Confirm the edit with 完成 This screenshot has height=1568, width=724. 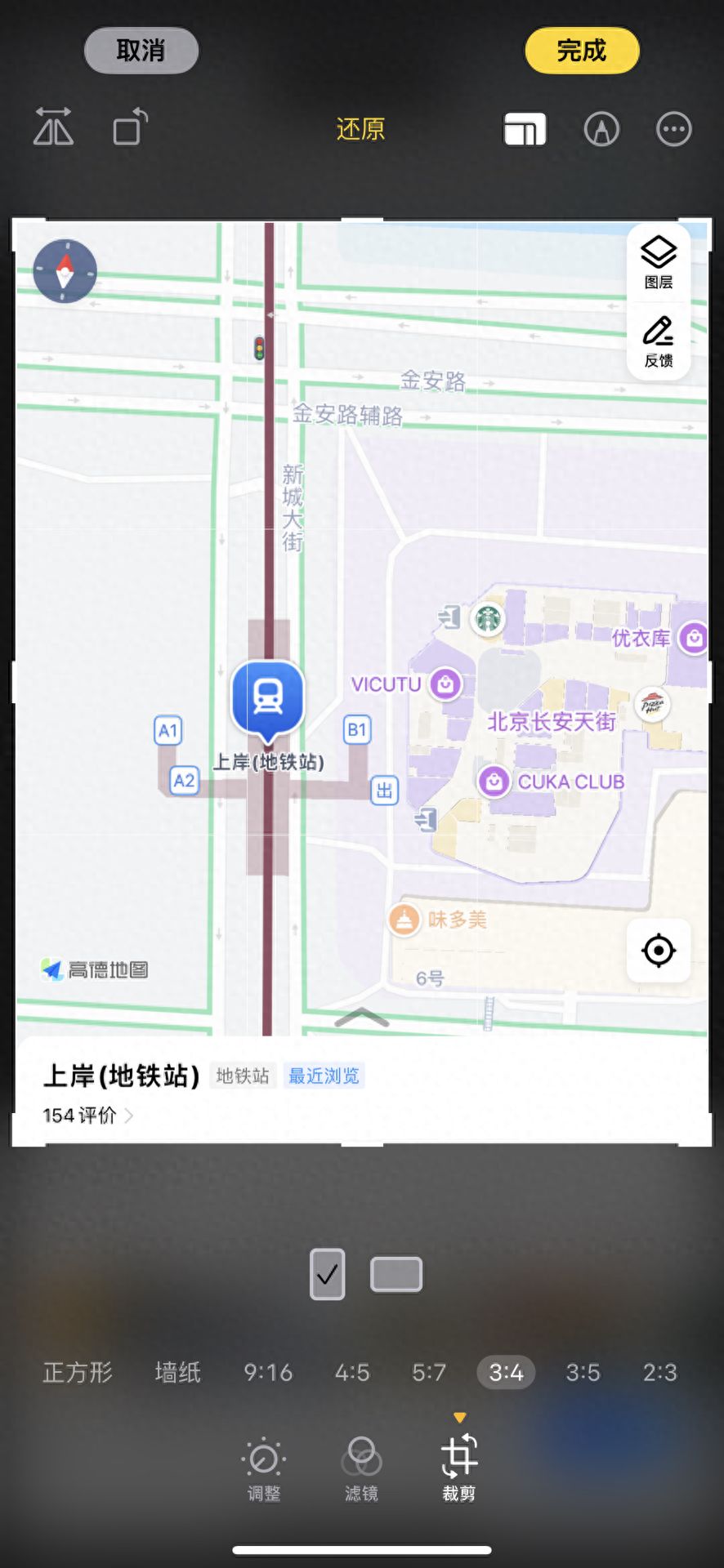pyautogui.click(x=581, y=51)
